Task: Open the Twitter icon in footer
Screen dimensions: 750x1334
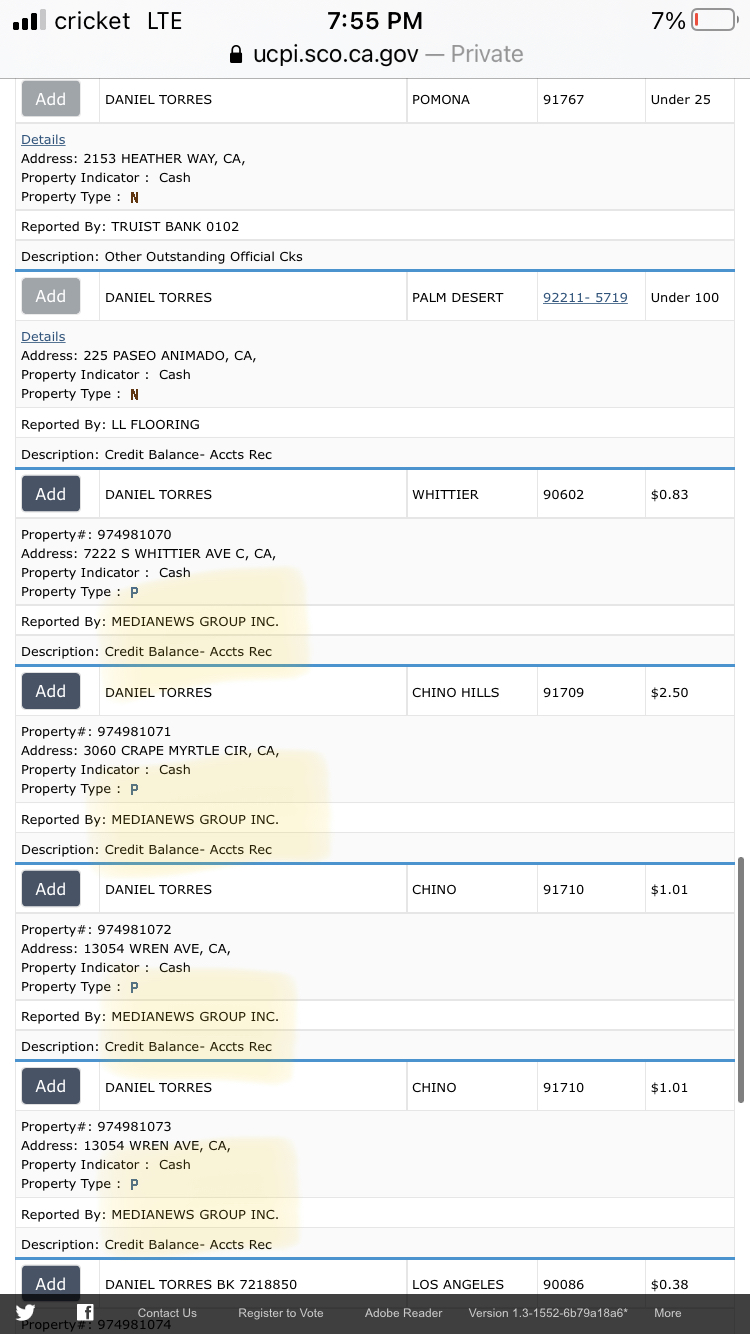Action: (26, 1313)
